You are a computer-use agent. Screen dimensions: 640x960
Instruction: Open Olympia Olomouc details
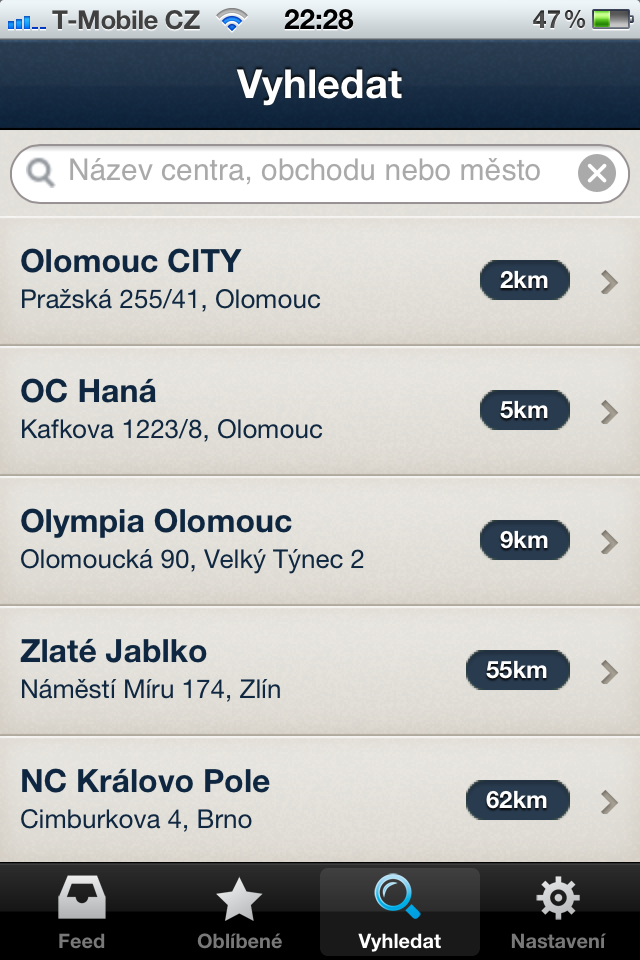point(320,541)
